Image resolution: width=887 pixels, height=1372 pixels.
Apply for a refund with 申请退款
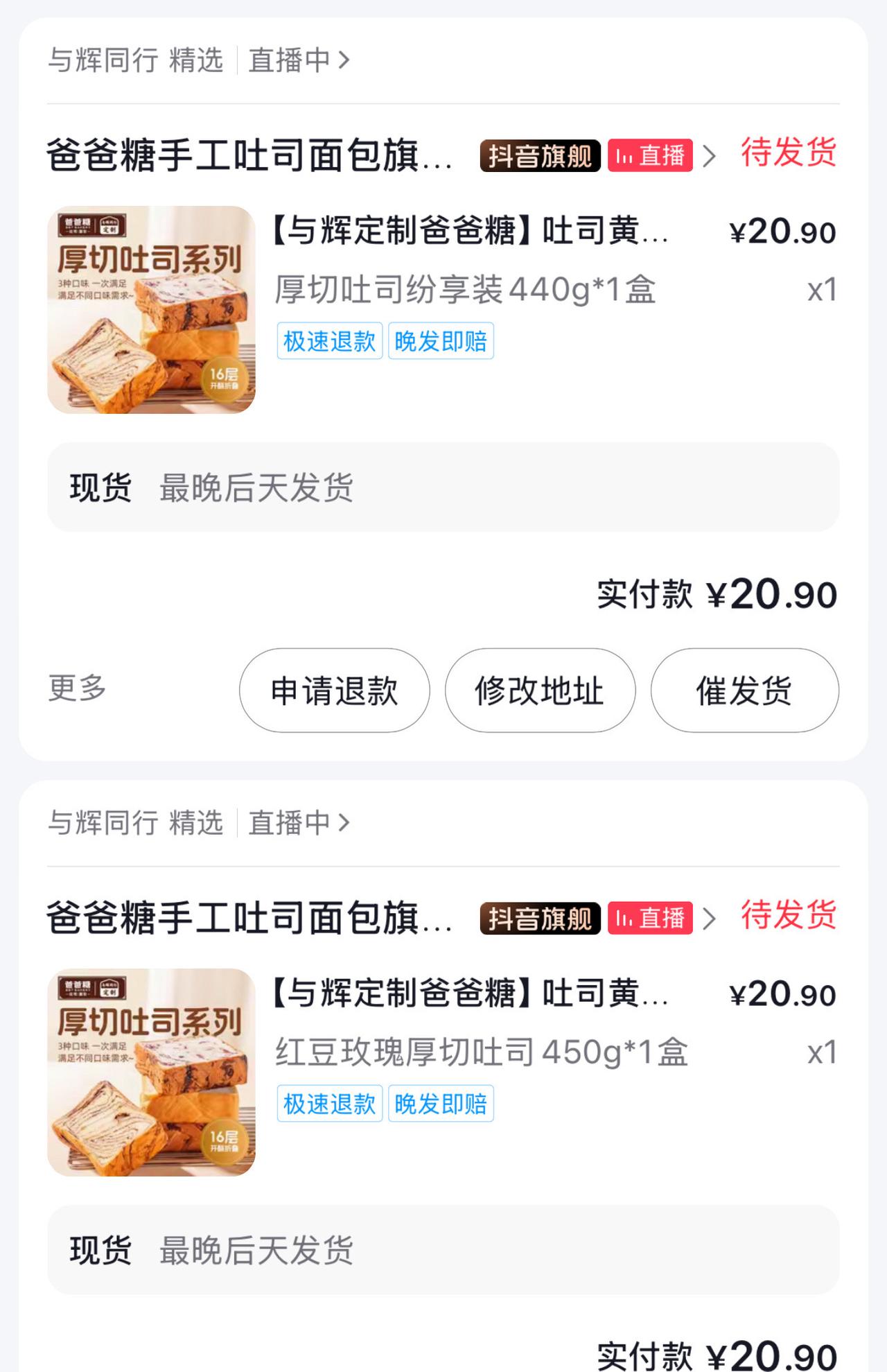coord(335,690)
